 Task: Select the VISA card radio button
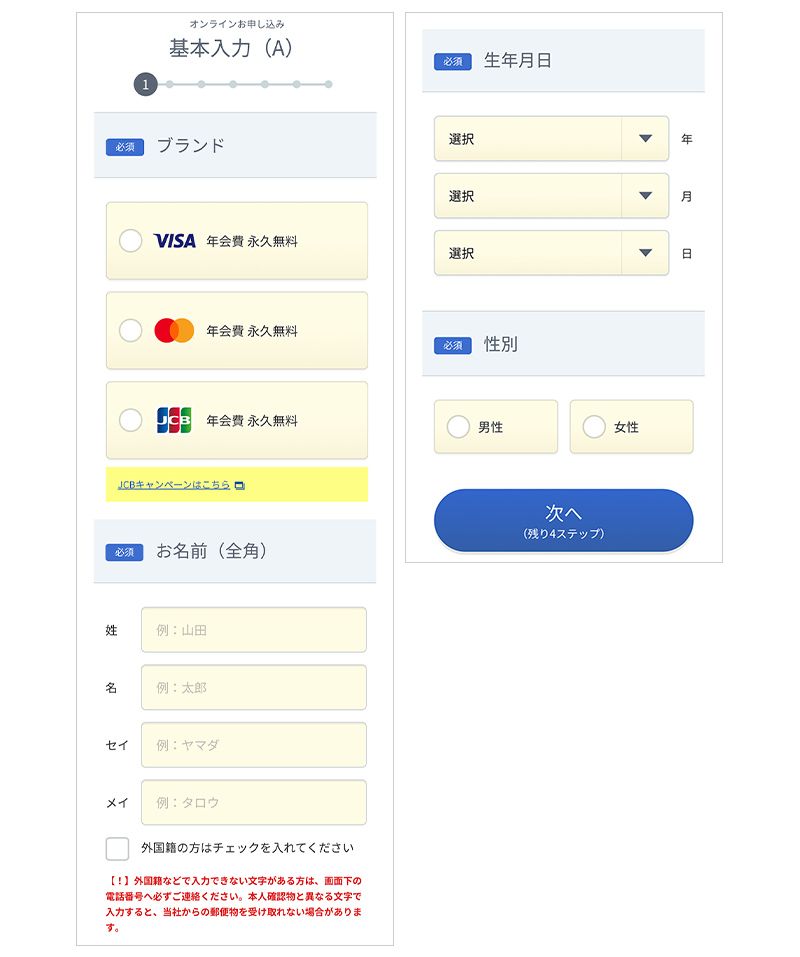(x=130, y=240)
